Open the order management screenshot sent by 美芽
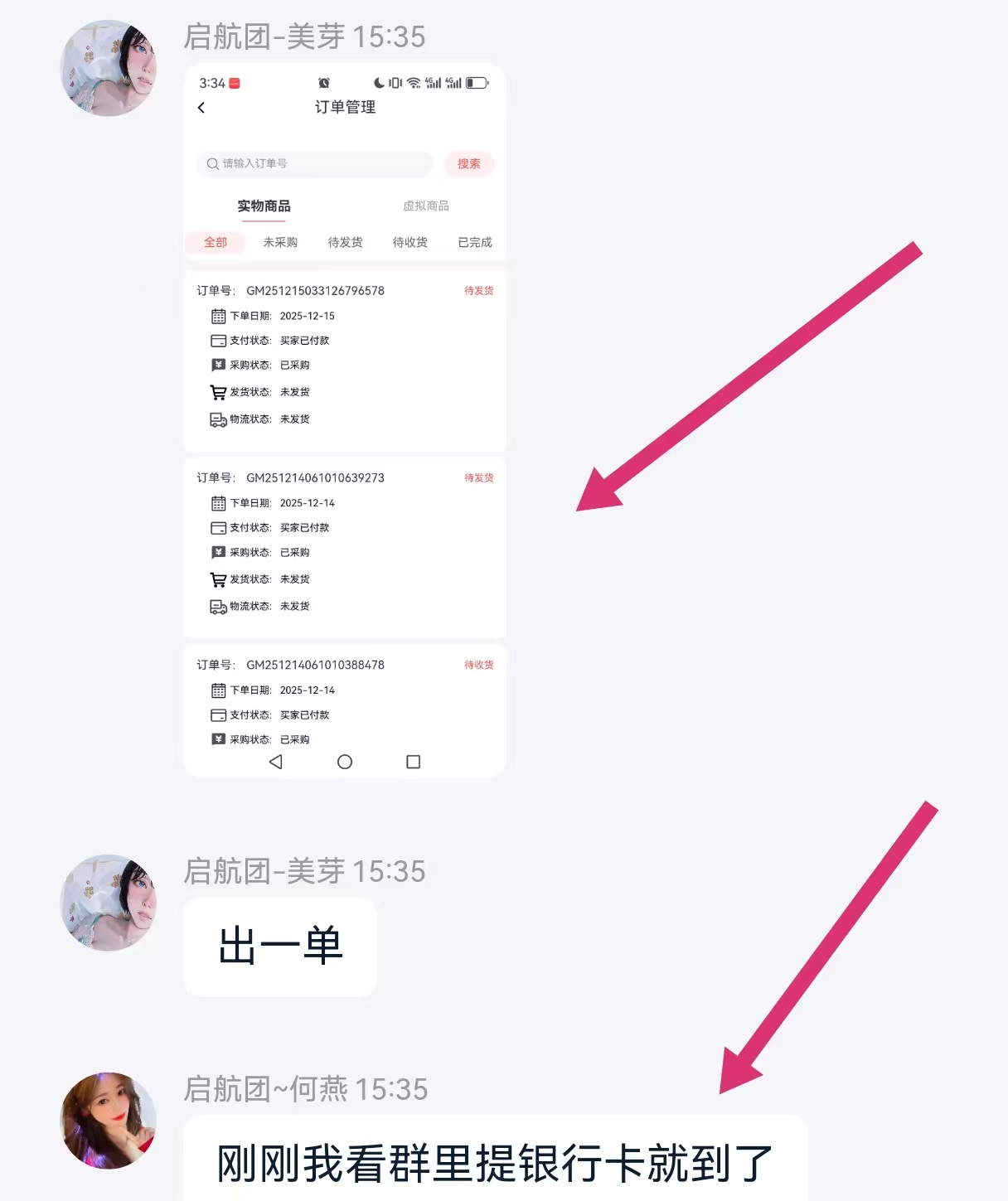Image resolution: width=1008 pixels, height=1201 pixels. [x=344, y=421]
